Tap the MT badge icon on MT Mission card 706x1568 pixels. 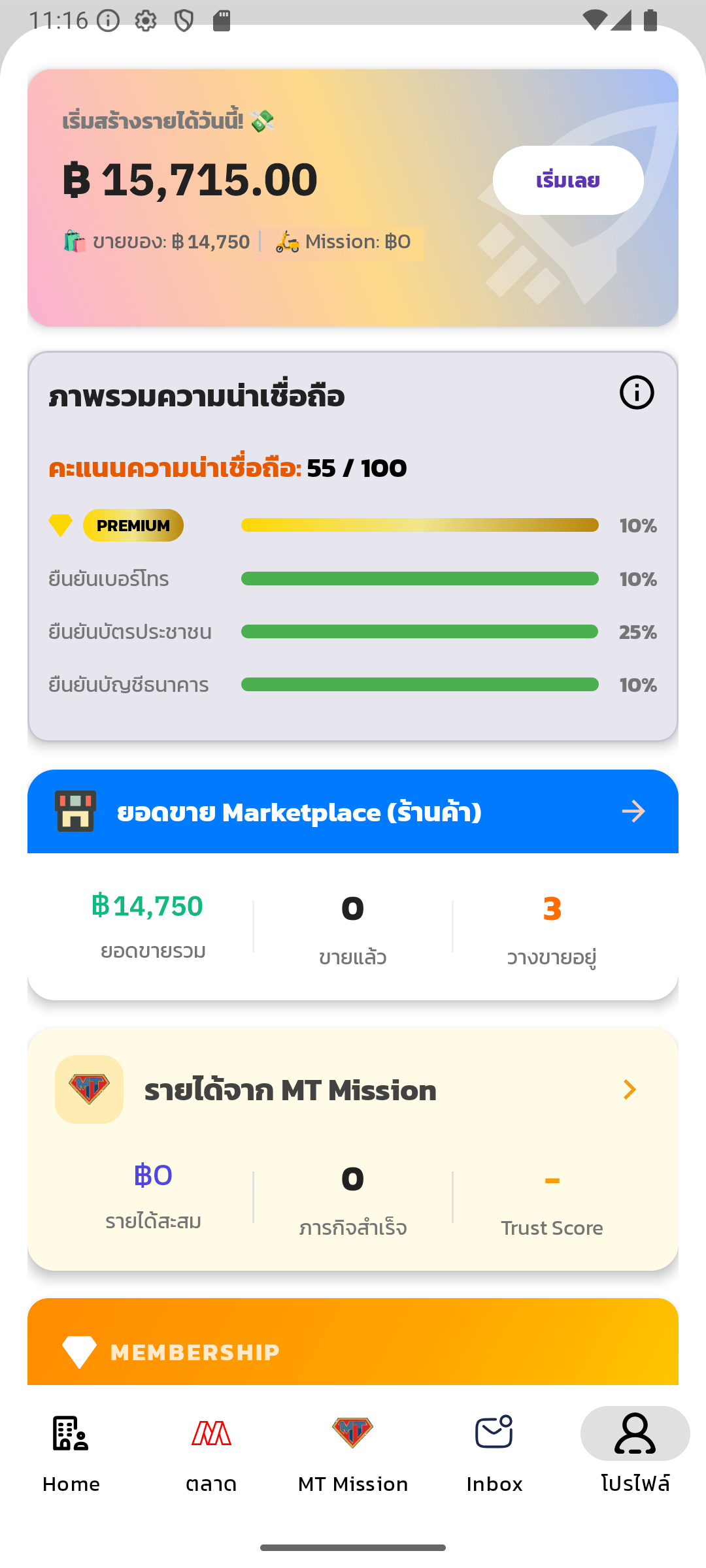tap(89, 1089)
